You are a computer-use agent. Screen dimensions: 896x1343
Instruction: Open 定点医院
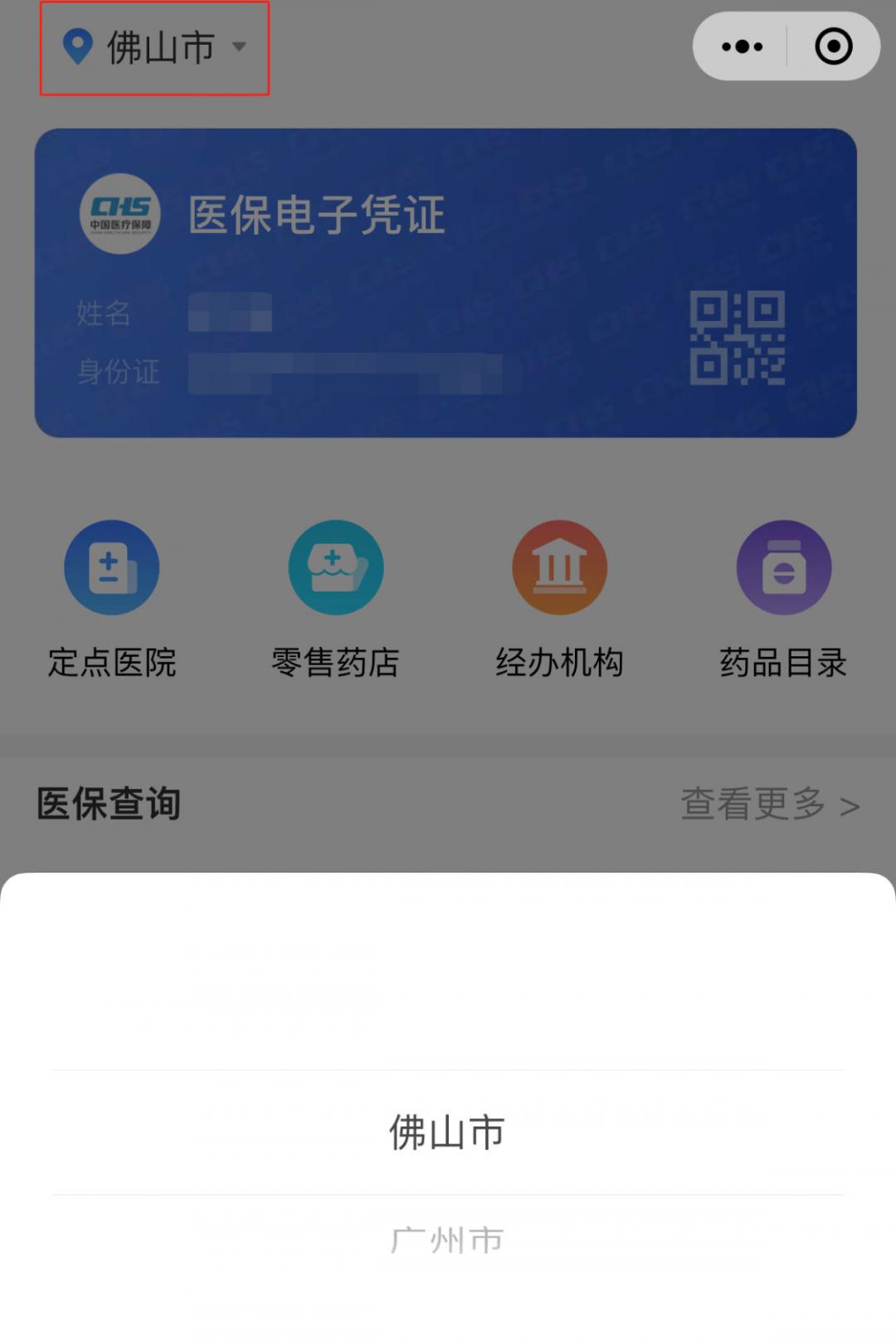[112, 599]
